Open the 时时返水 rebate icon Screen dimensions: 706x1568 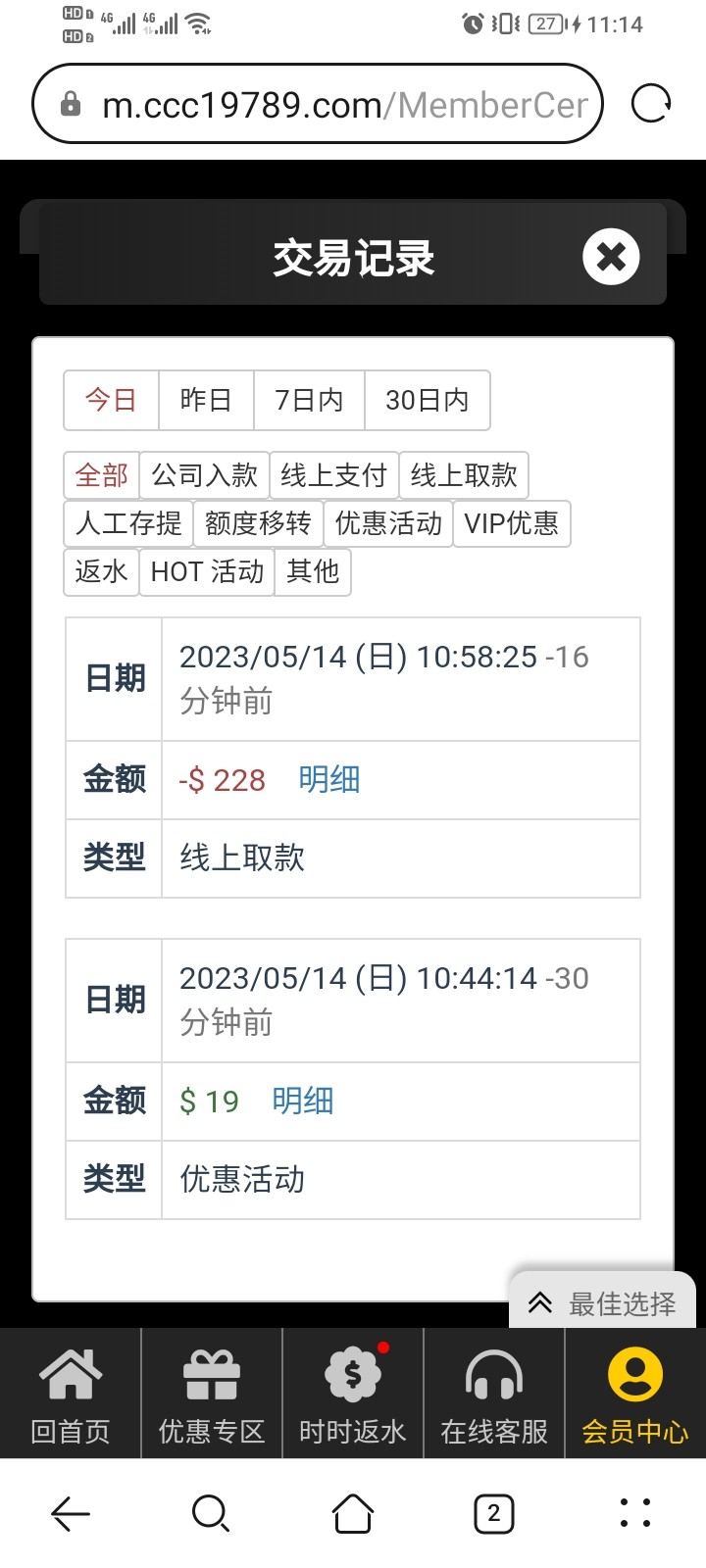click(x=353, y=1392)
